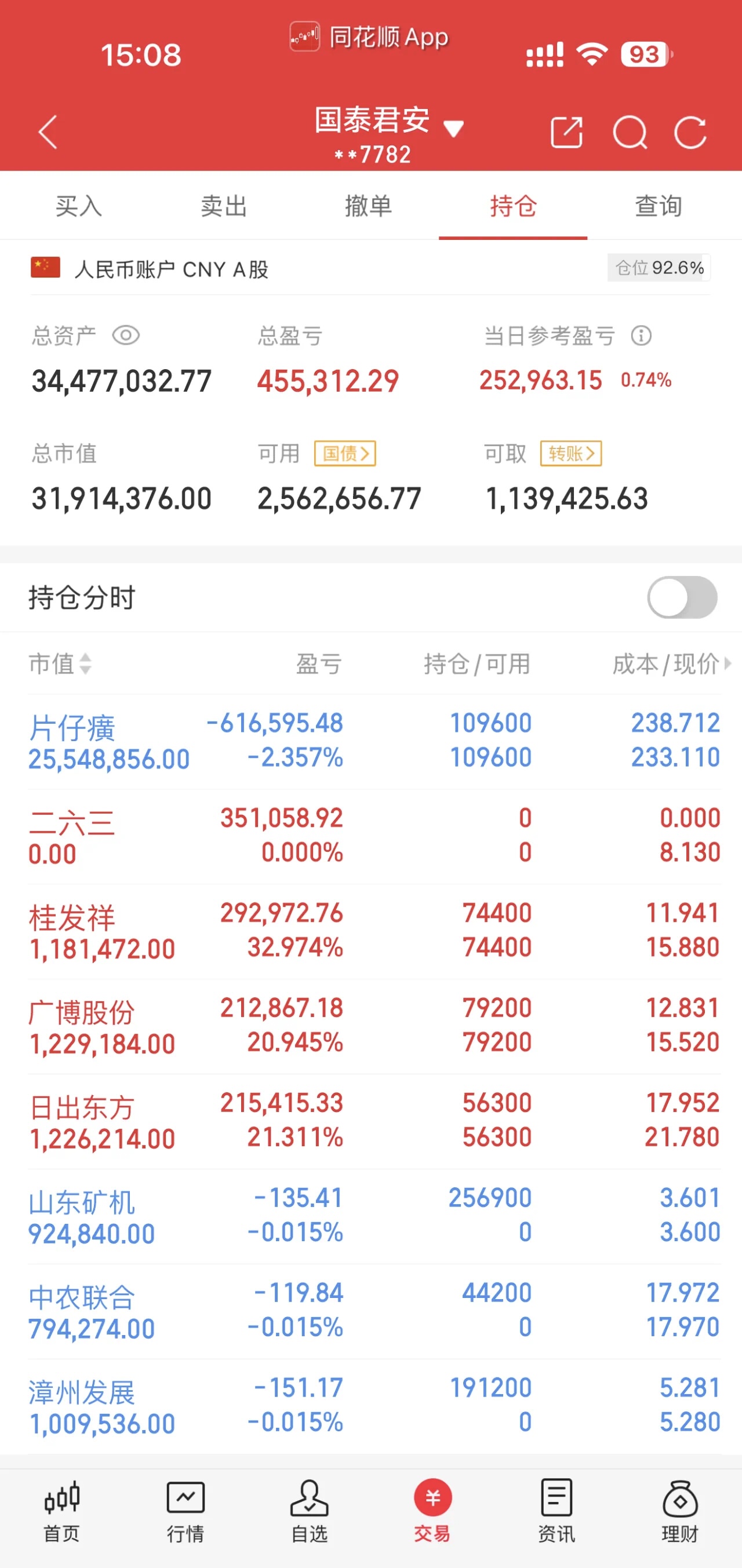
Task: Go back with the top-left arrow
Action: pyautogui.click(x=48, y=132)
